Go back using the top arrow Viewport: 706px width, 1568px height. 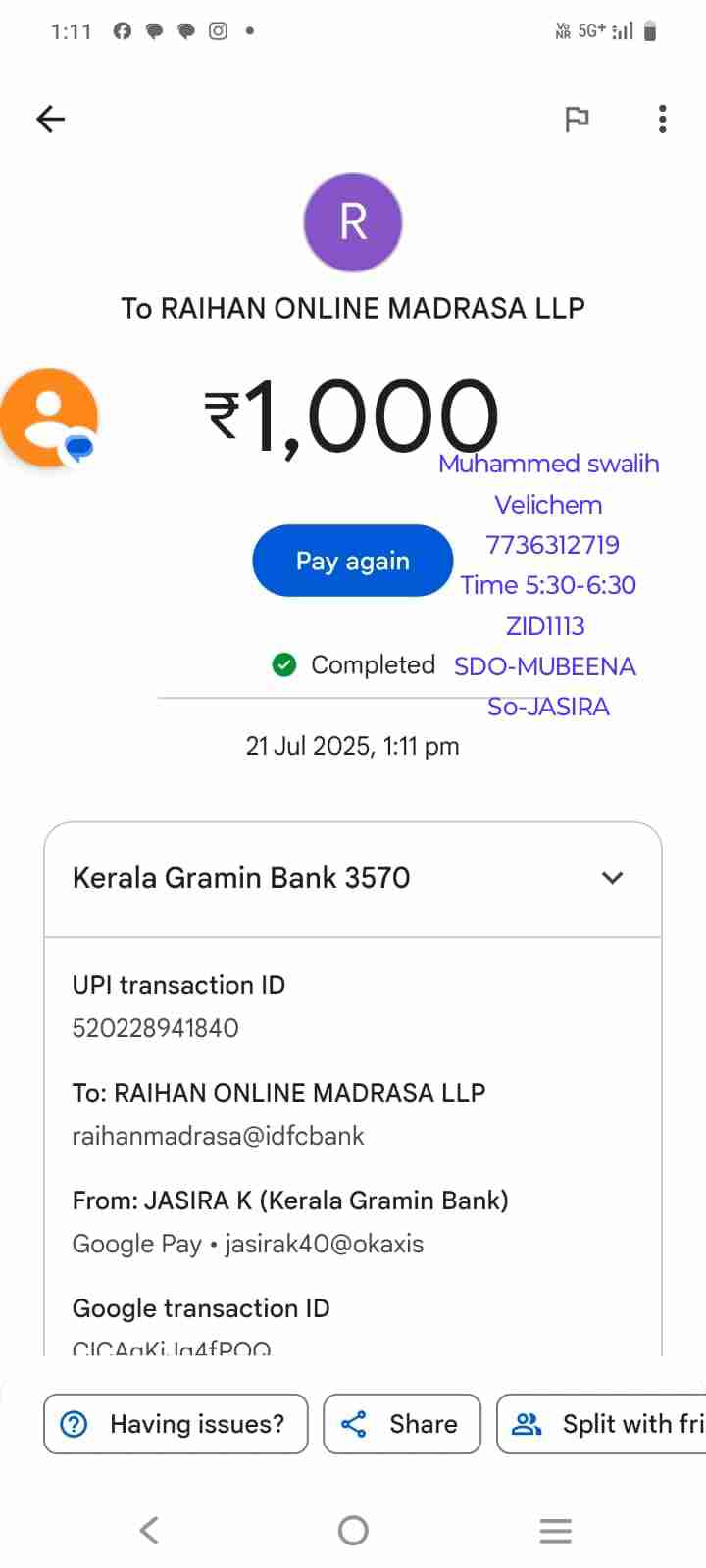[x=50, y=120]
